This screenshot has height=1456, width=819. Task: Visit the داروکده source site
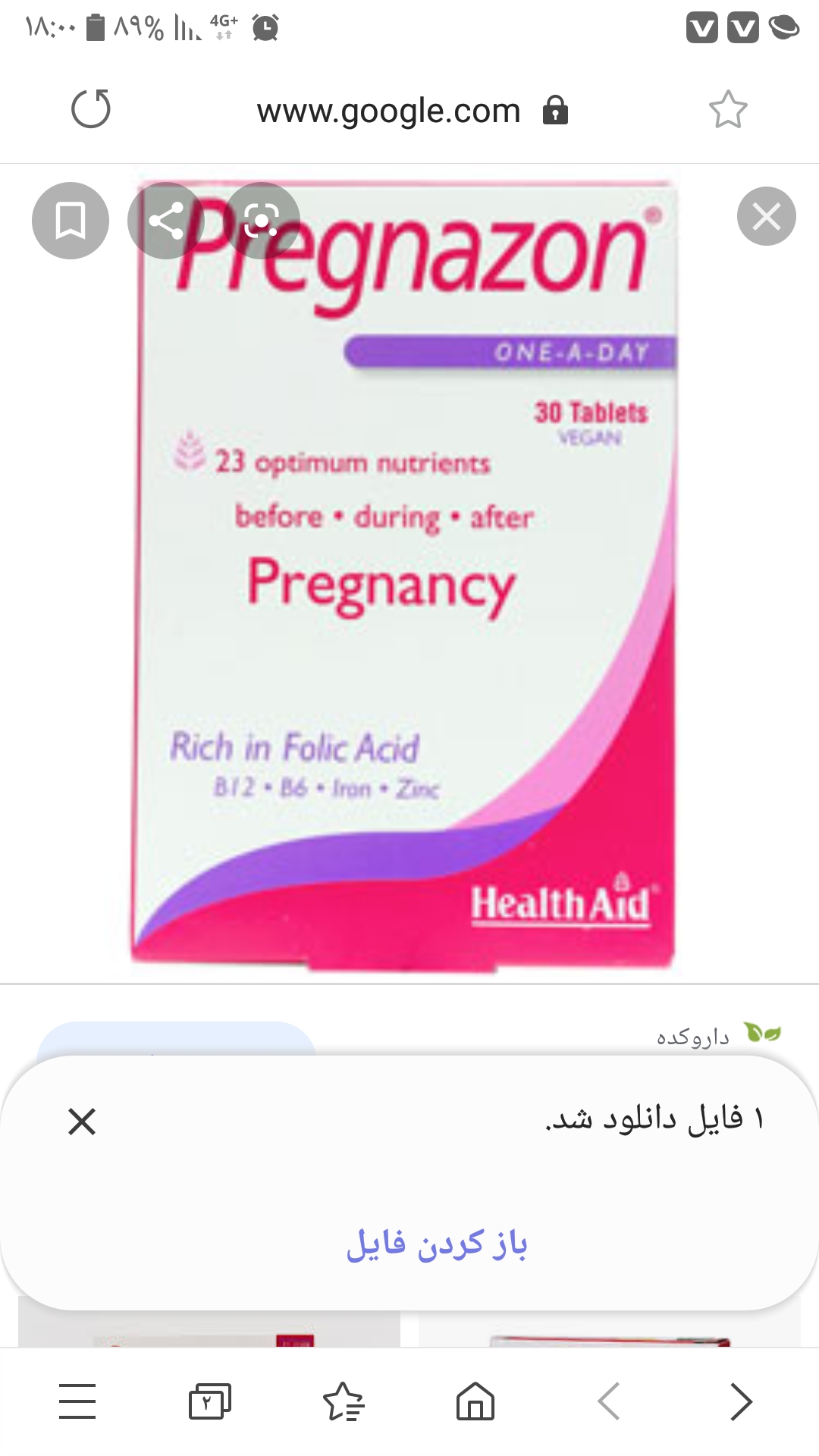pyautogui.click(x=717, y=1036)
